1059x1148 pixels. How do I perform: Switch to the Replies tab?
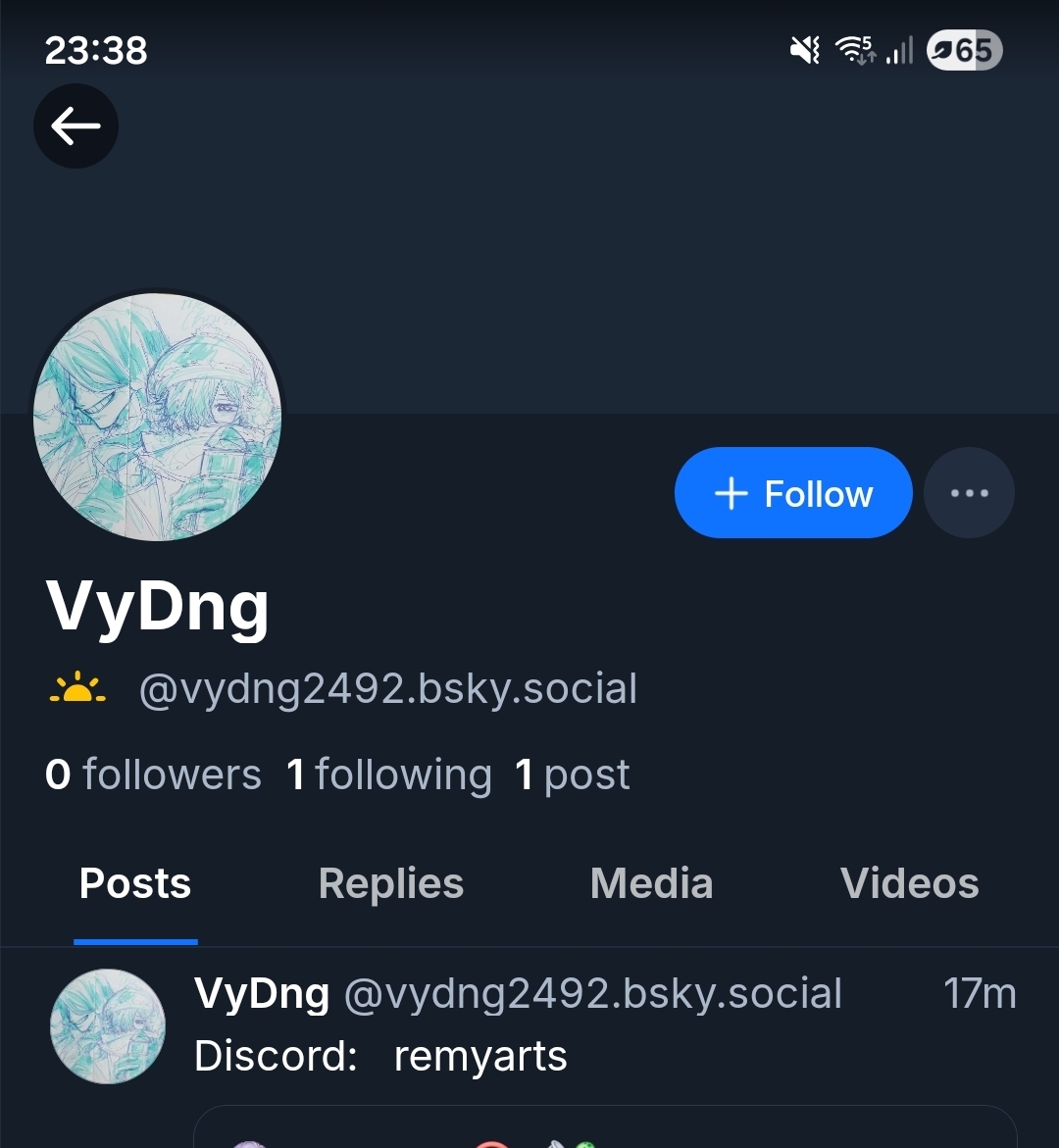tap(390, 884)
